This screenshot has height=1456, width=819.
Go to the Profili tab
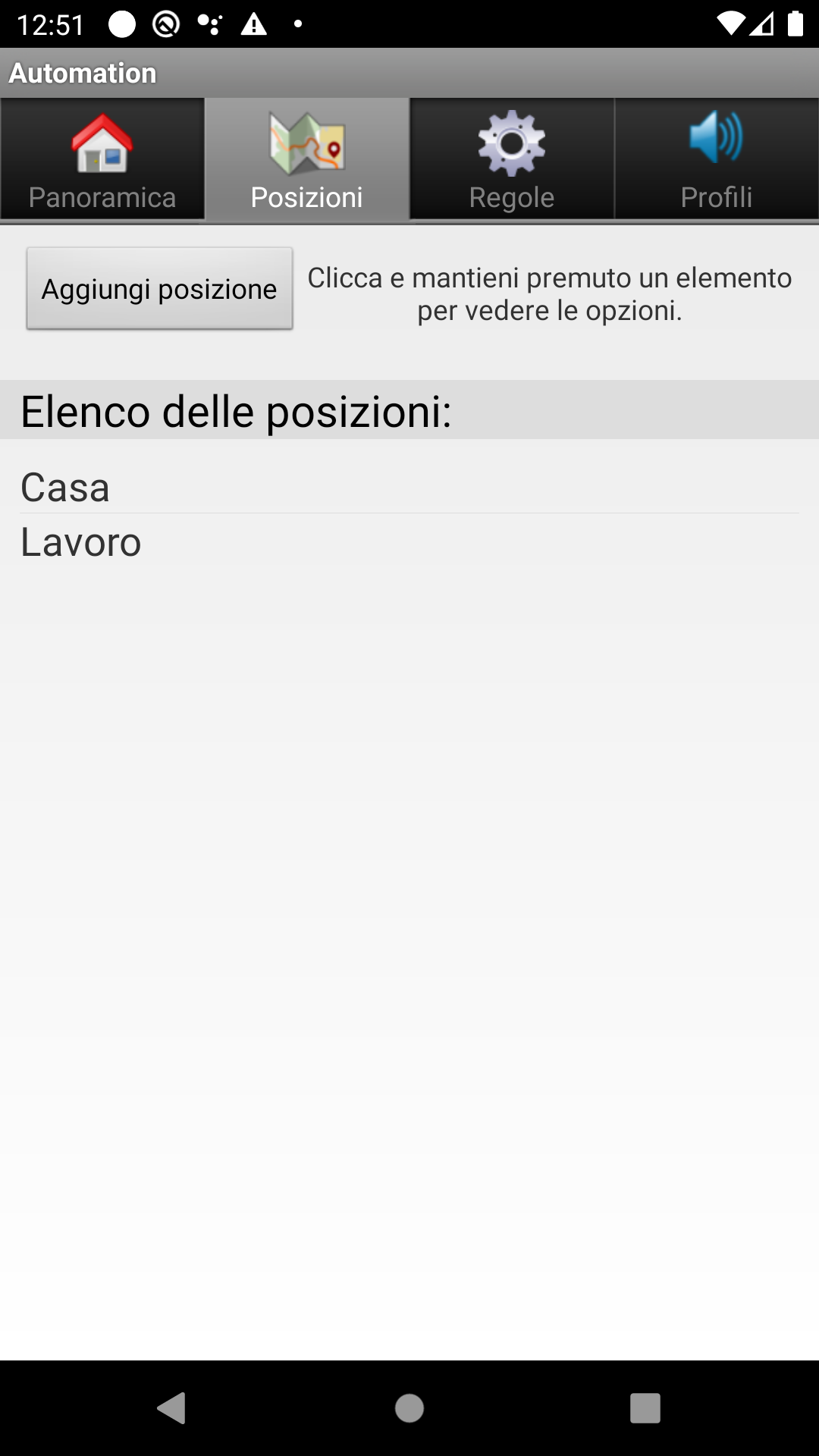click(717, 160)
